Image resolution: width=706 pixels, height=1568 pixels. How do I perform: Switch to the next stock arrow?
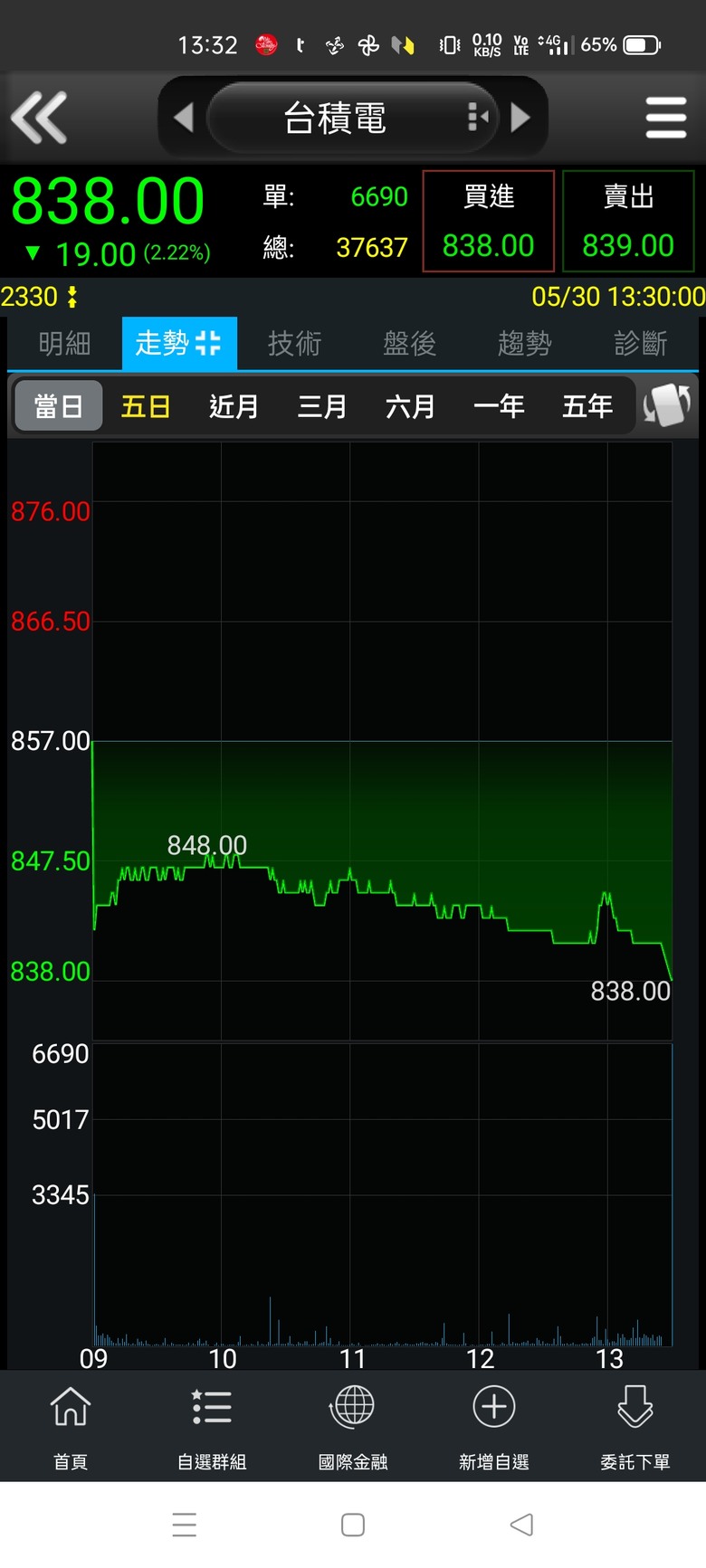[x=520, y=118]
